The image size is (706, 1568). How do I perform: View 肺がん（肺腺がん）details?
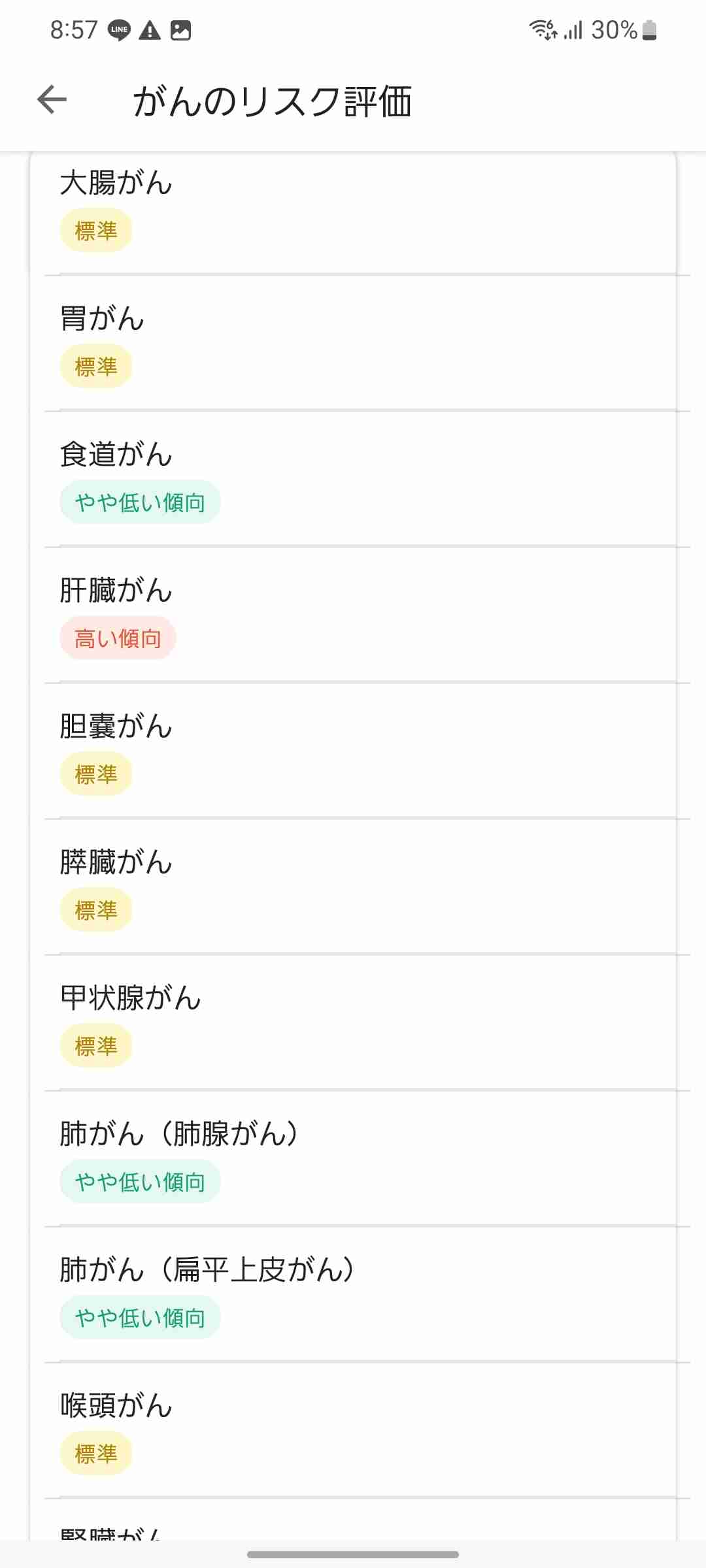click(353, 1159)
